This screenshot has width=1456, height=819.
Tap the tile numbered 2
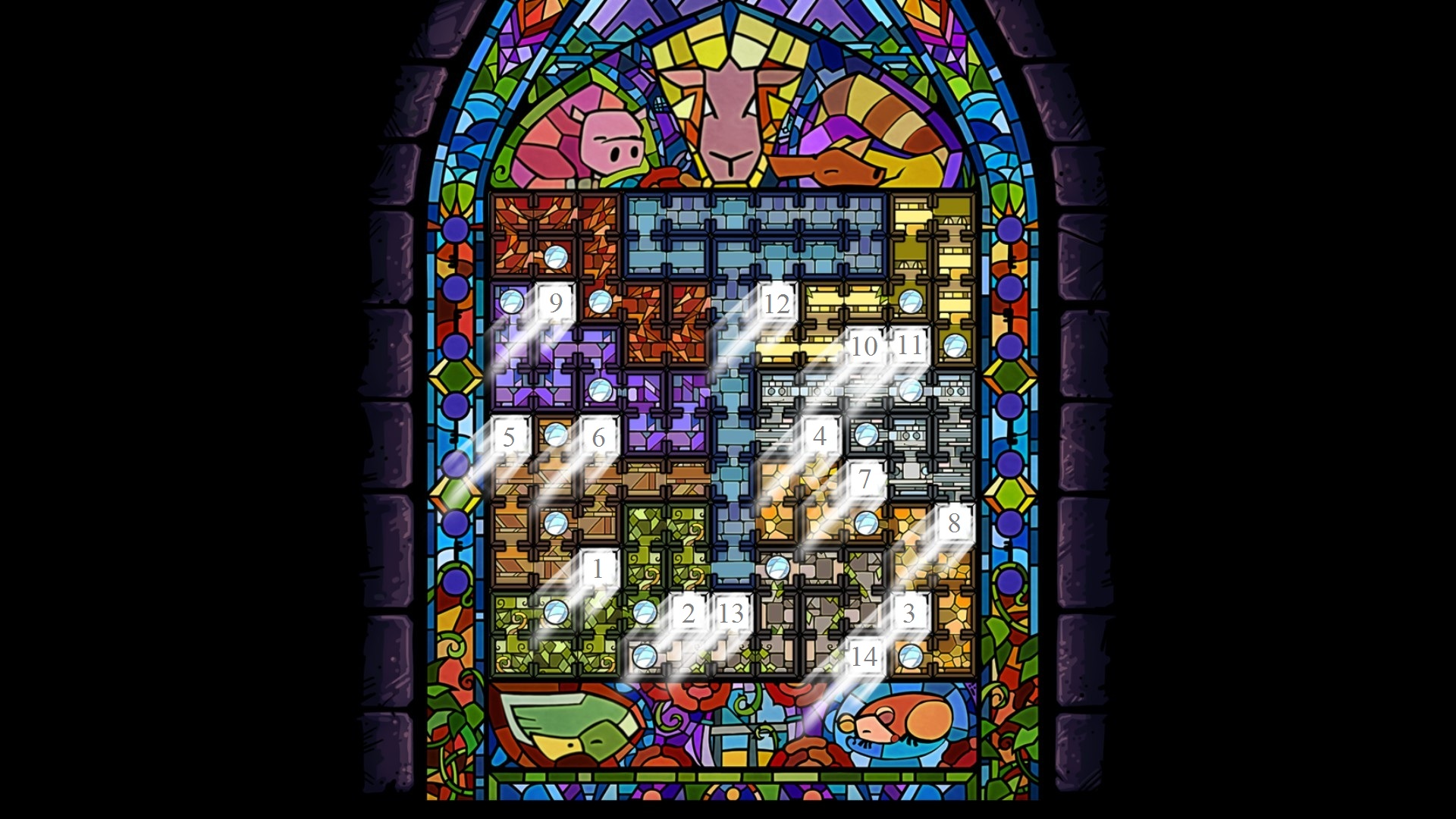(x=688, y=613)
